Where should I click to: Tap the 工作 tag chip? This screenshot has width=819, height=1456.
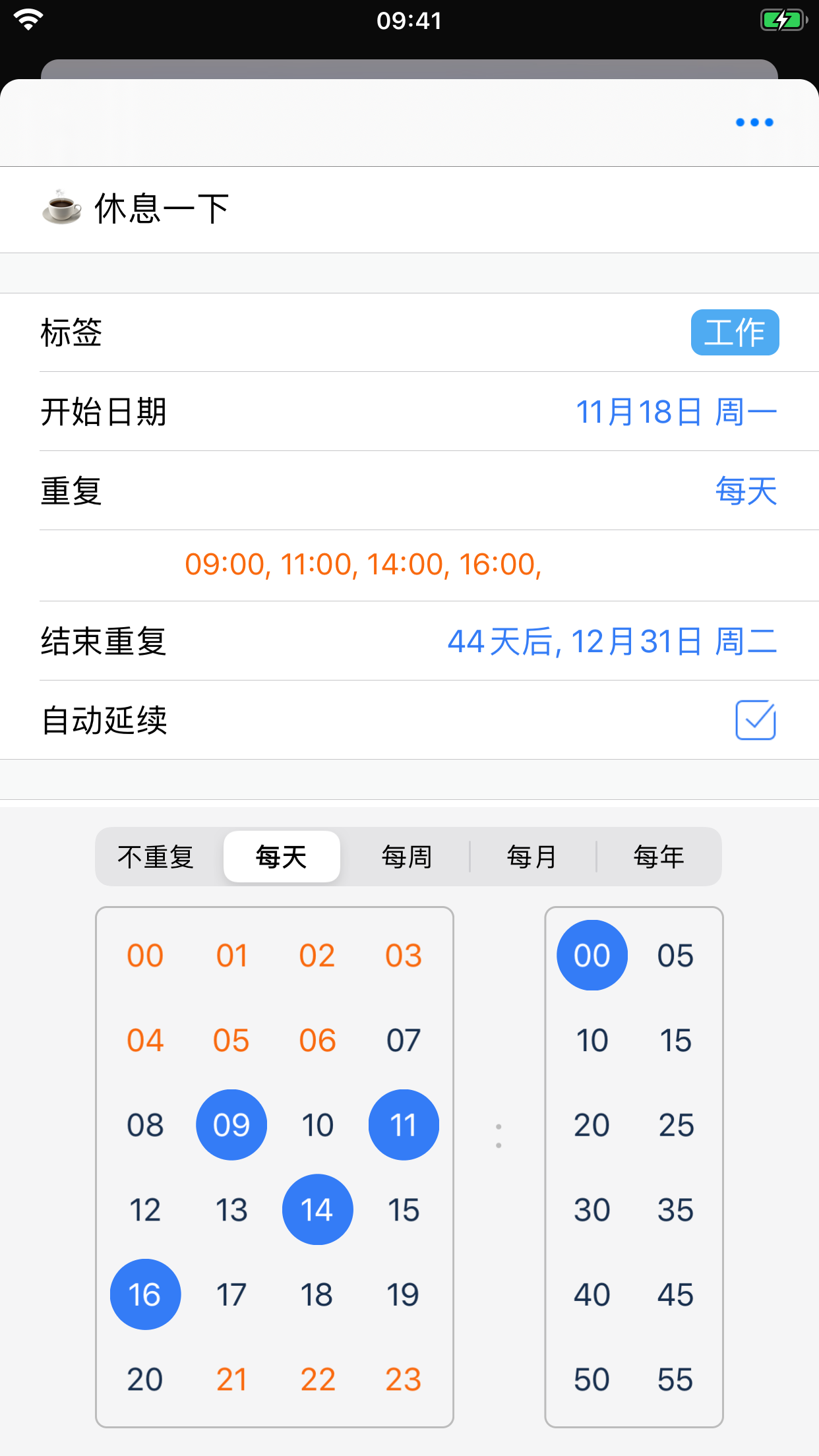tap(735, 332)
